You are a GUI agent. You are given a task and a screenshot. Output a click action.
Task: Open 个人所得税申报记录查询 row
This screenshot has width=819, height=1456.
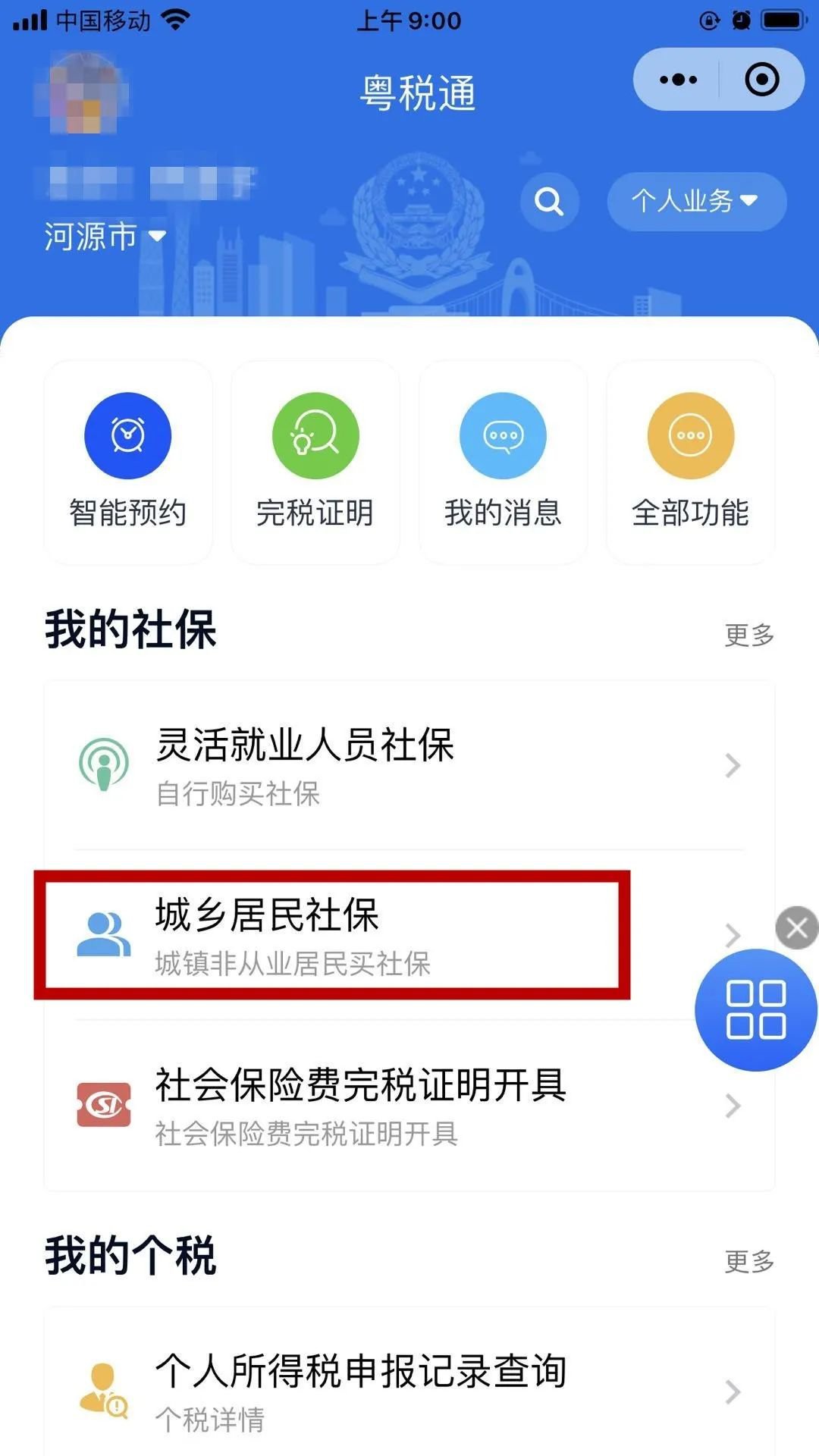pyautogui.click(x=409, y=1392)
